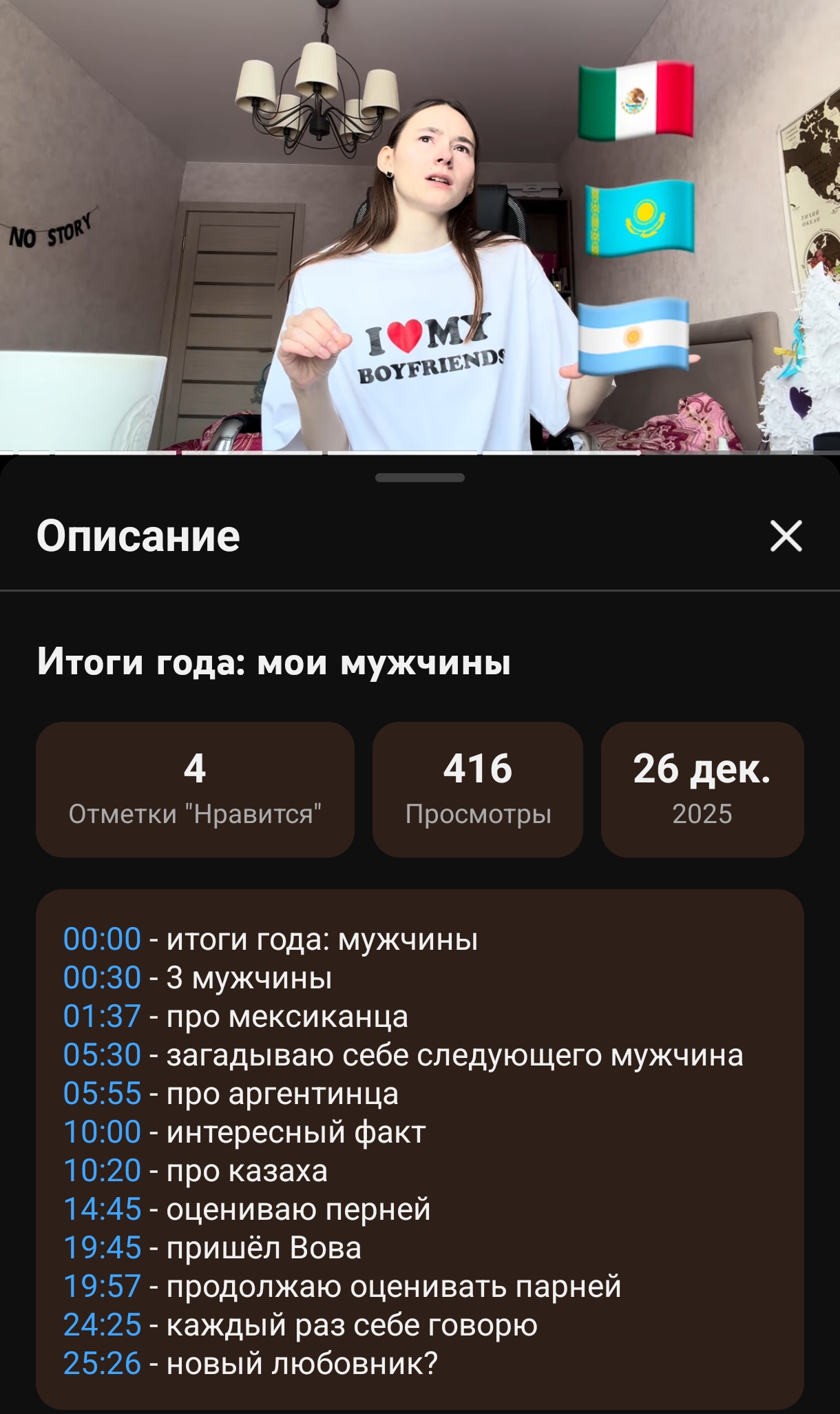Tap the video player to show controls
This screenshot has width=840, height=1414.
click(x=420, y=227)
